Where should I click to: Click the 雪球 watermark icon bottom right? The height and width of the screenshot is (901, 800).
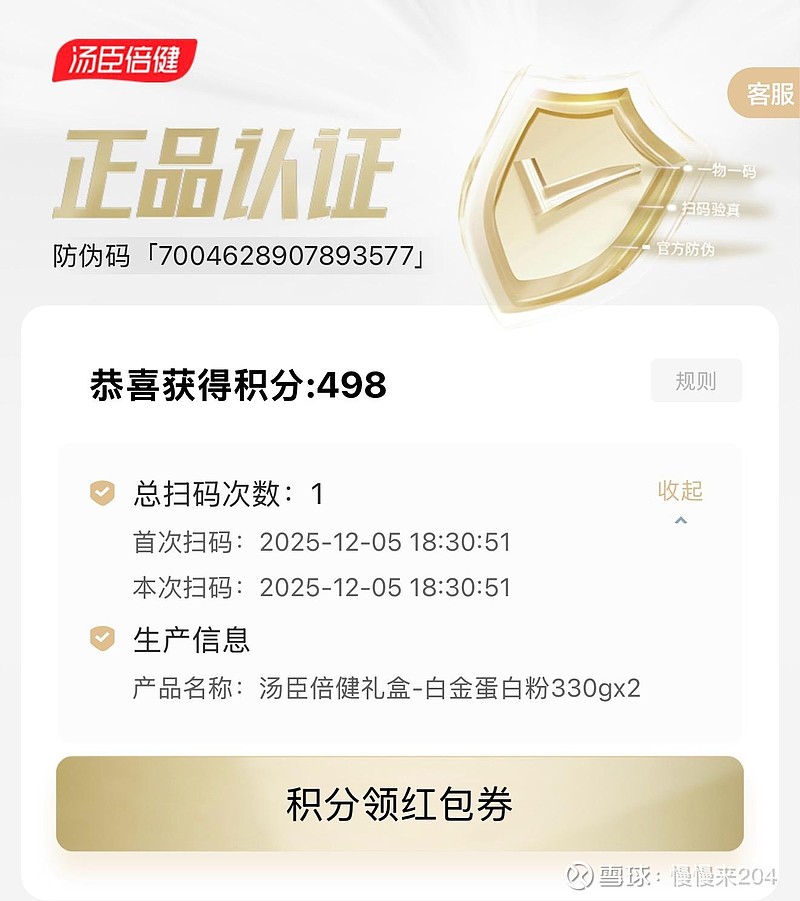pyautogui.click(x=580, y=874)
